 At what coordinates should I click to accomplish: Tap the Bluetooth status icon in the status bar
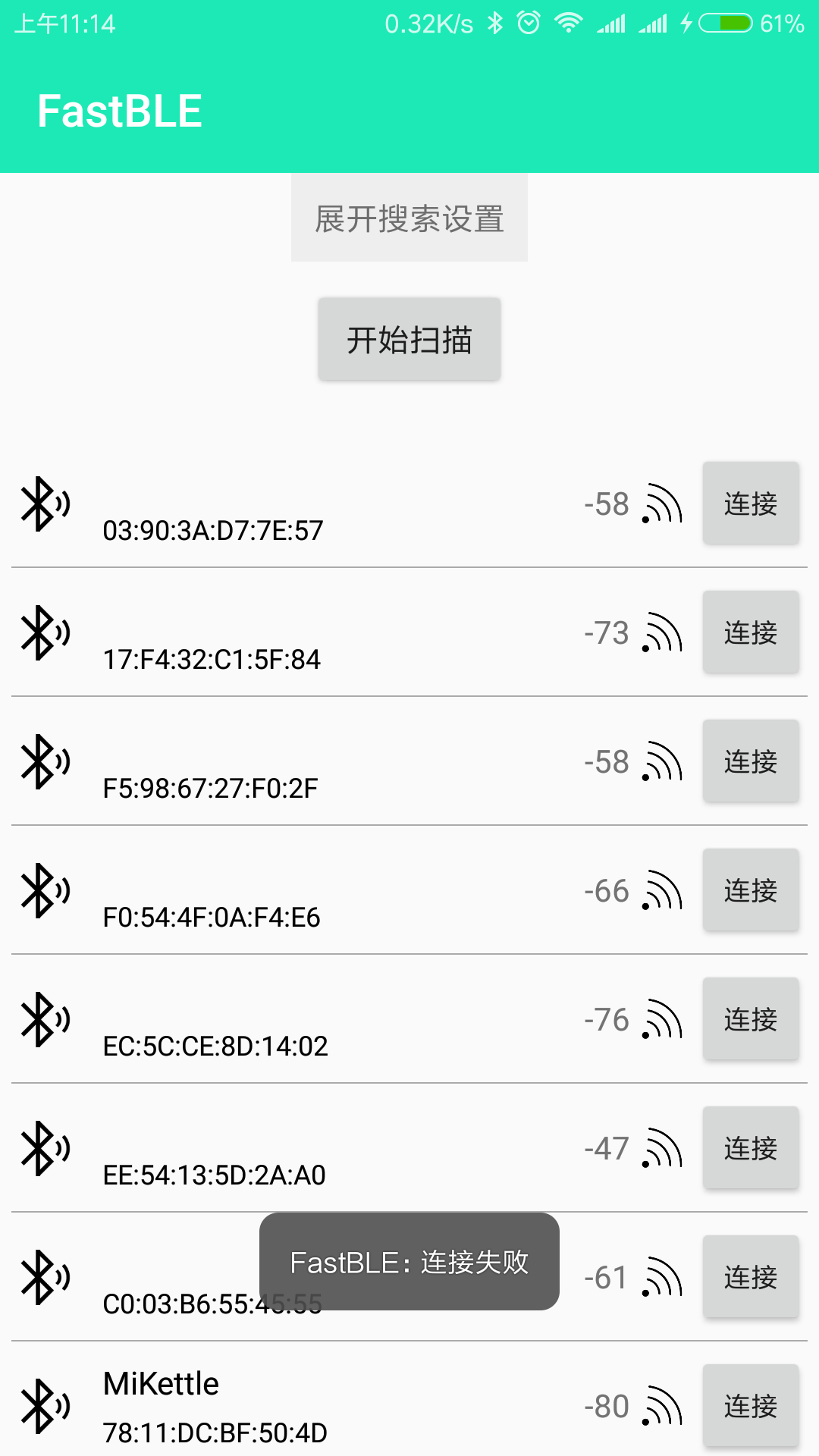pos(497,23)
